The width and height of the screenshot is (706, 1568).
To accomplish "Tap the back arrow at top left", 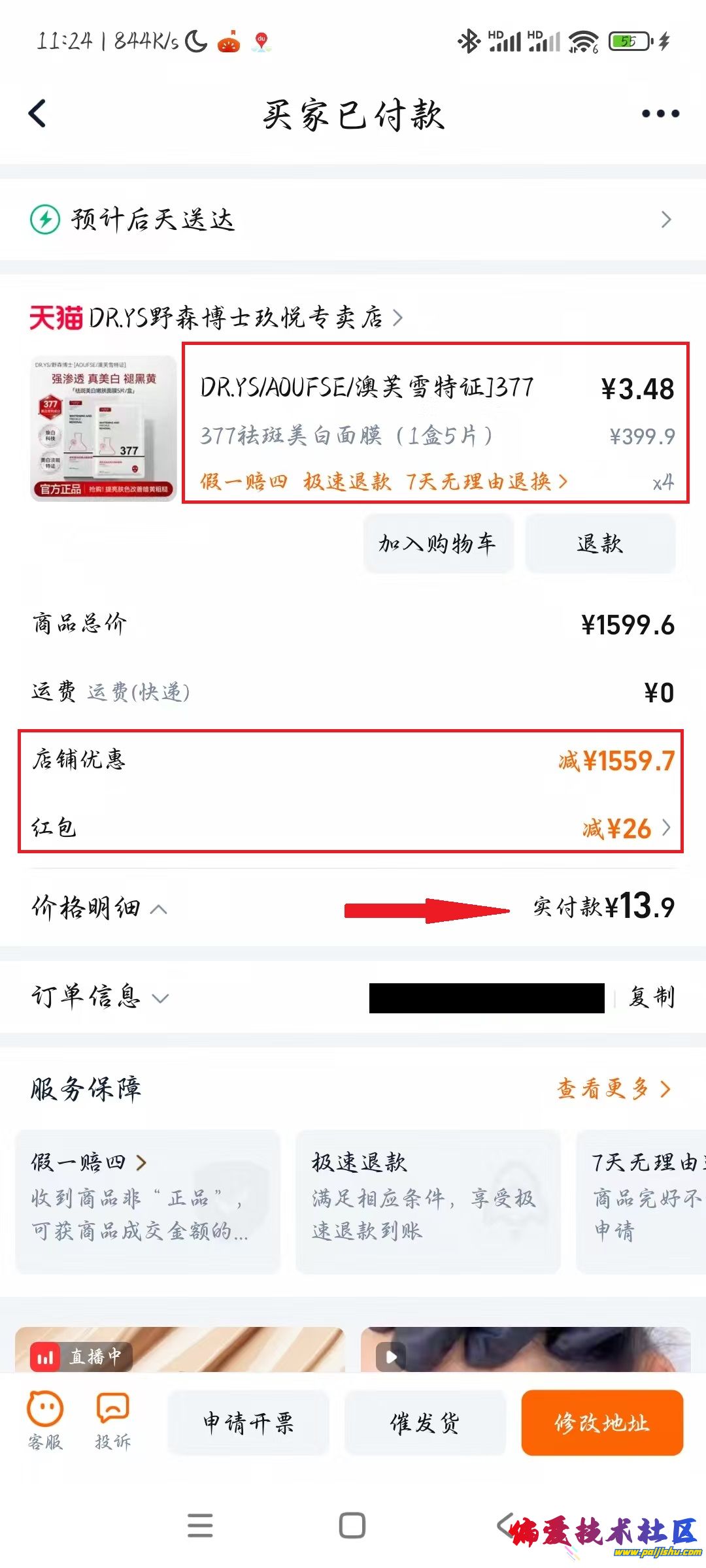I will pyautogui.click(x=37, y=111).
